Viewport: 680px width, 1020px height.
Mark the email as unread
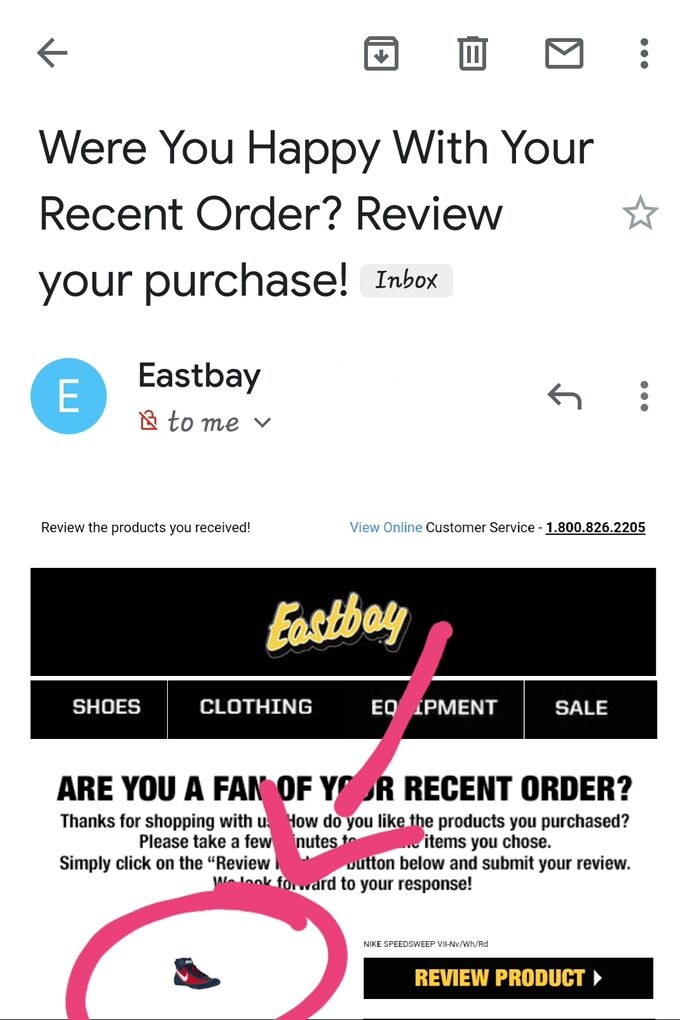[564, 53]
